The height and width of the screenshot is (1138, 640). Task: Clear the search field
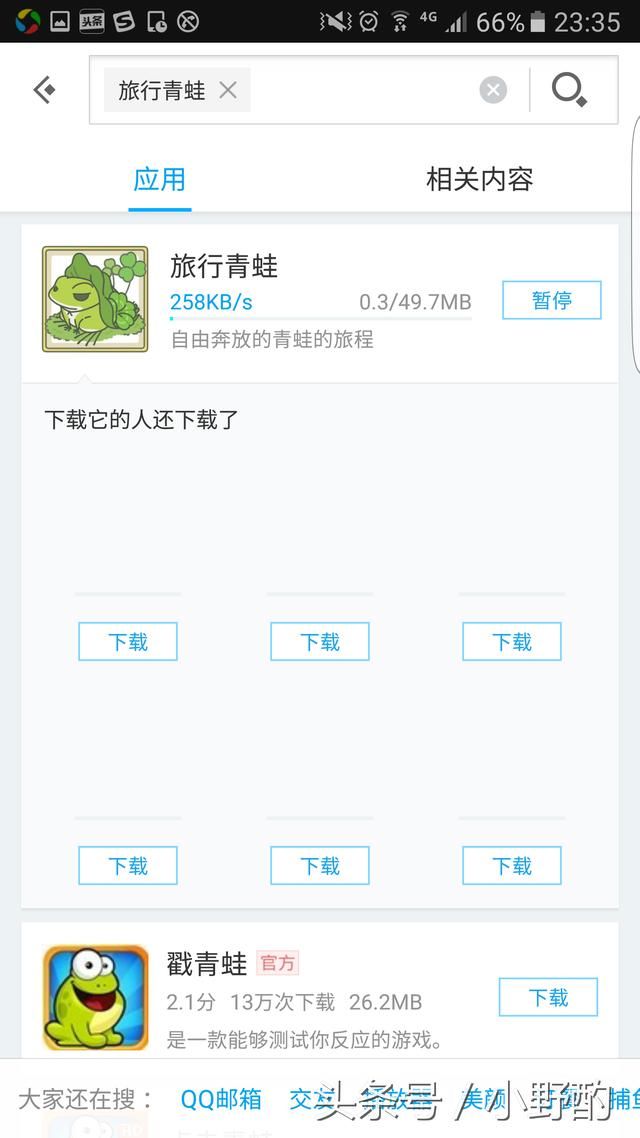(x=493, y=90)
